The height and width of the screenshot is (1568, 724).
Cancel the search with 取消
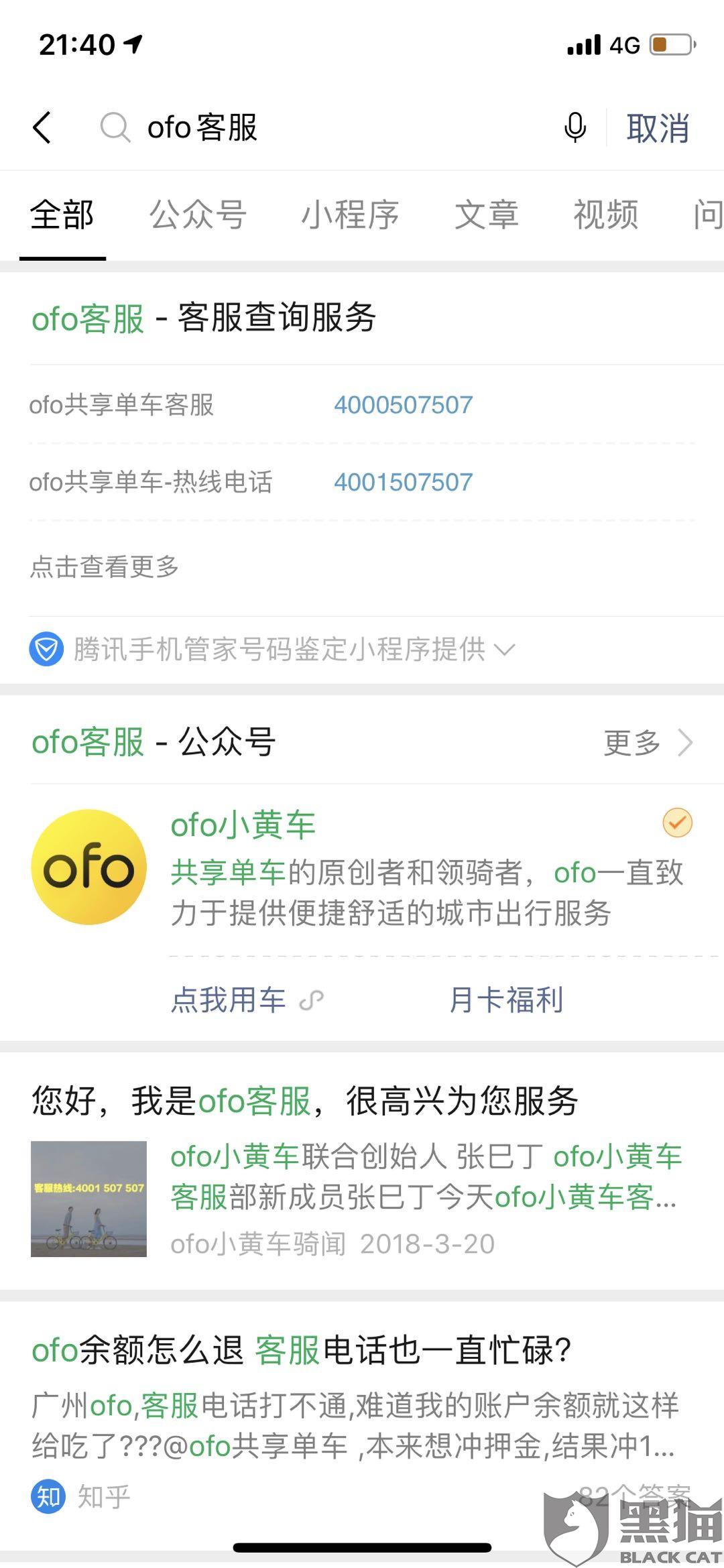tap(658, 127)
